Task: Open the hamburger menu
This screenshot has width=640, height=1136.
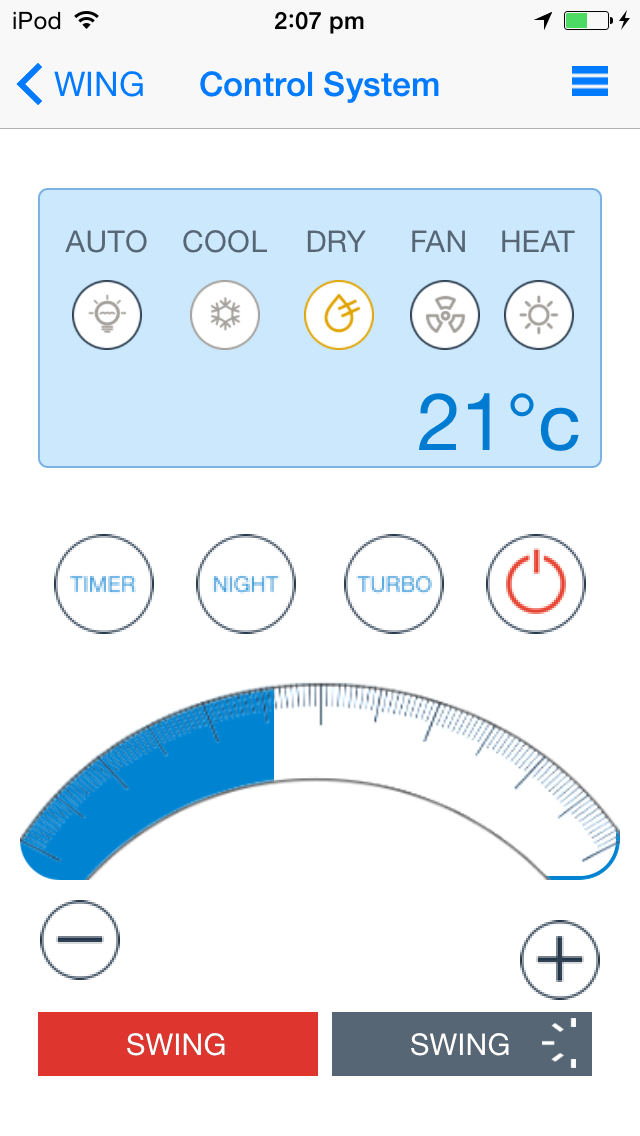Action: 589,82
